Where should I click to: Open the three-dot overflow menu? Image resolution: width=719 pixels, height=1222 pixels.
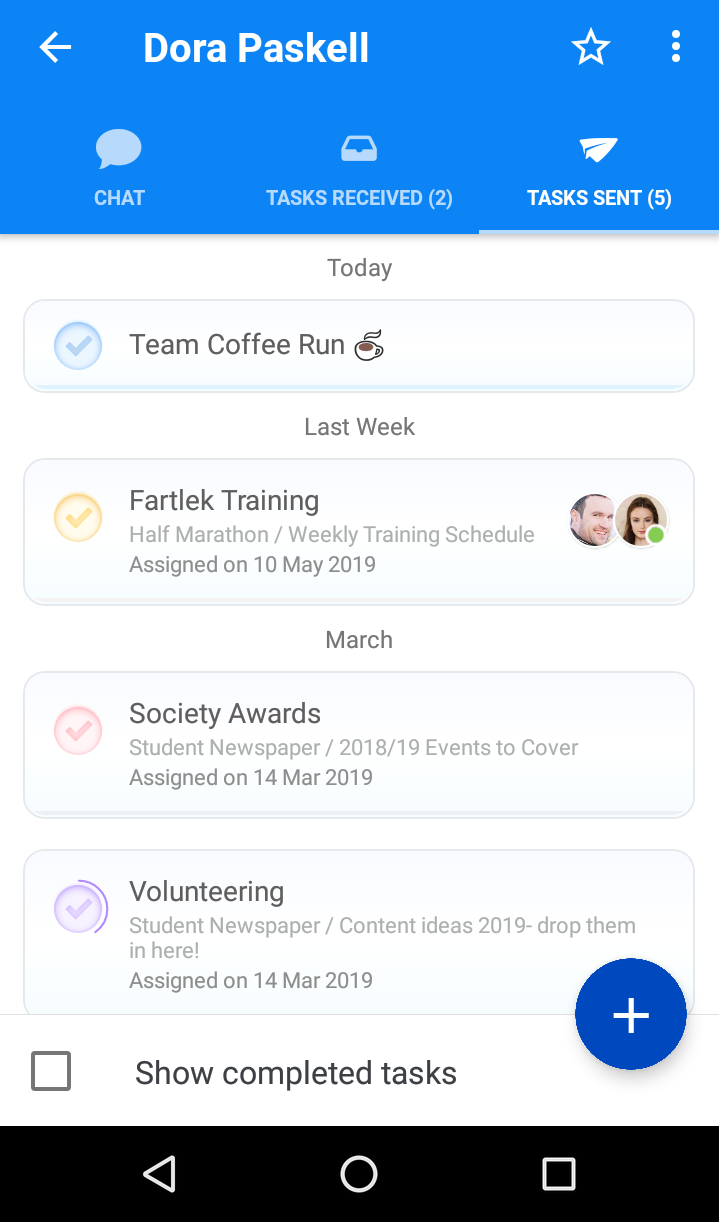click(x=676, y=47)
